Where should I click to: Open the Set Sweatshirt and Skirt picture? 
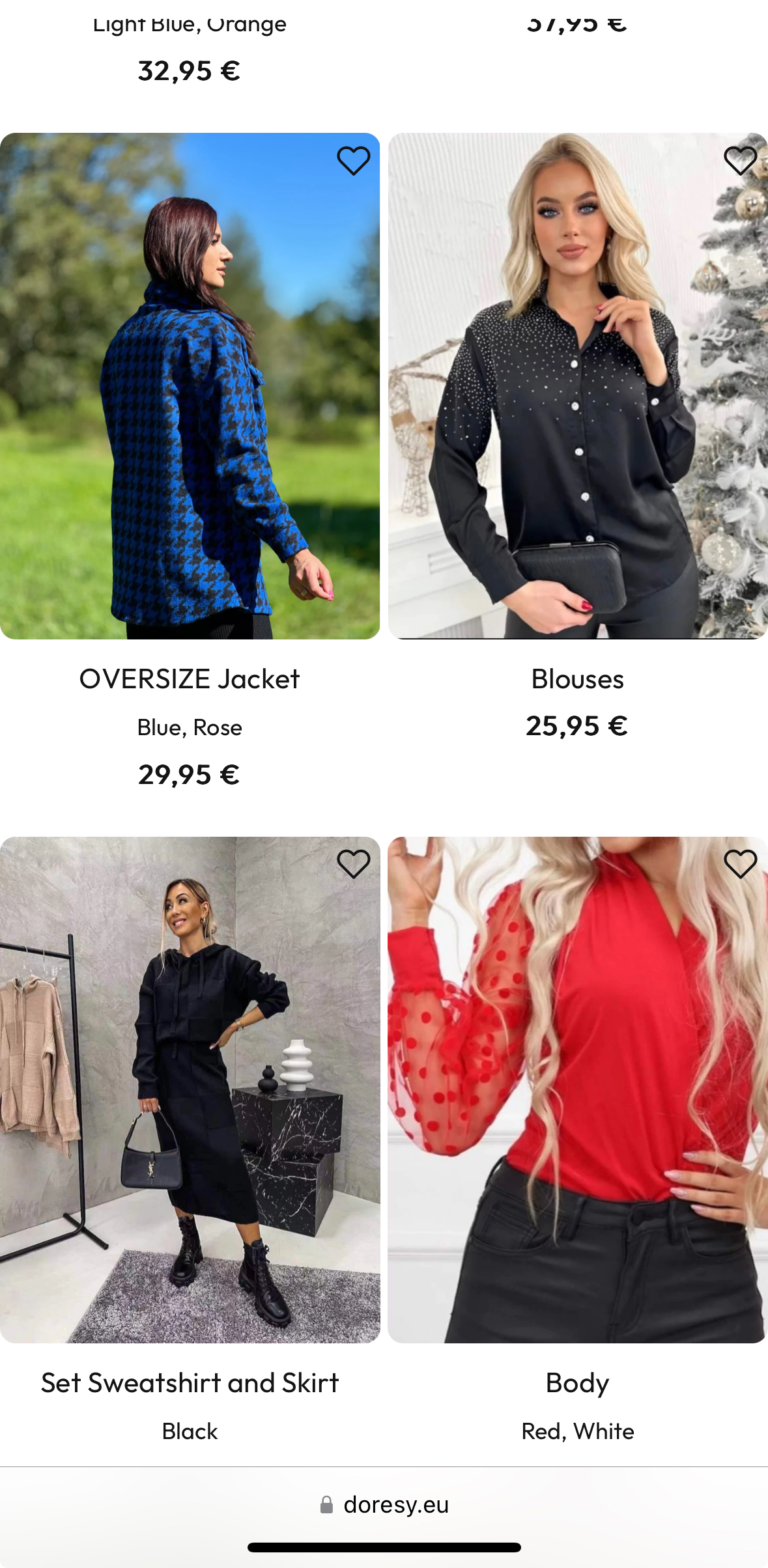point(190,1089)
